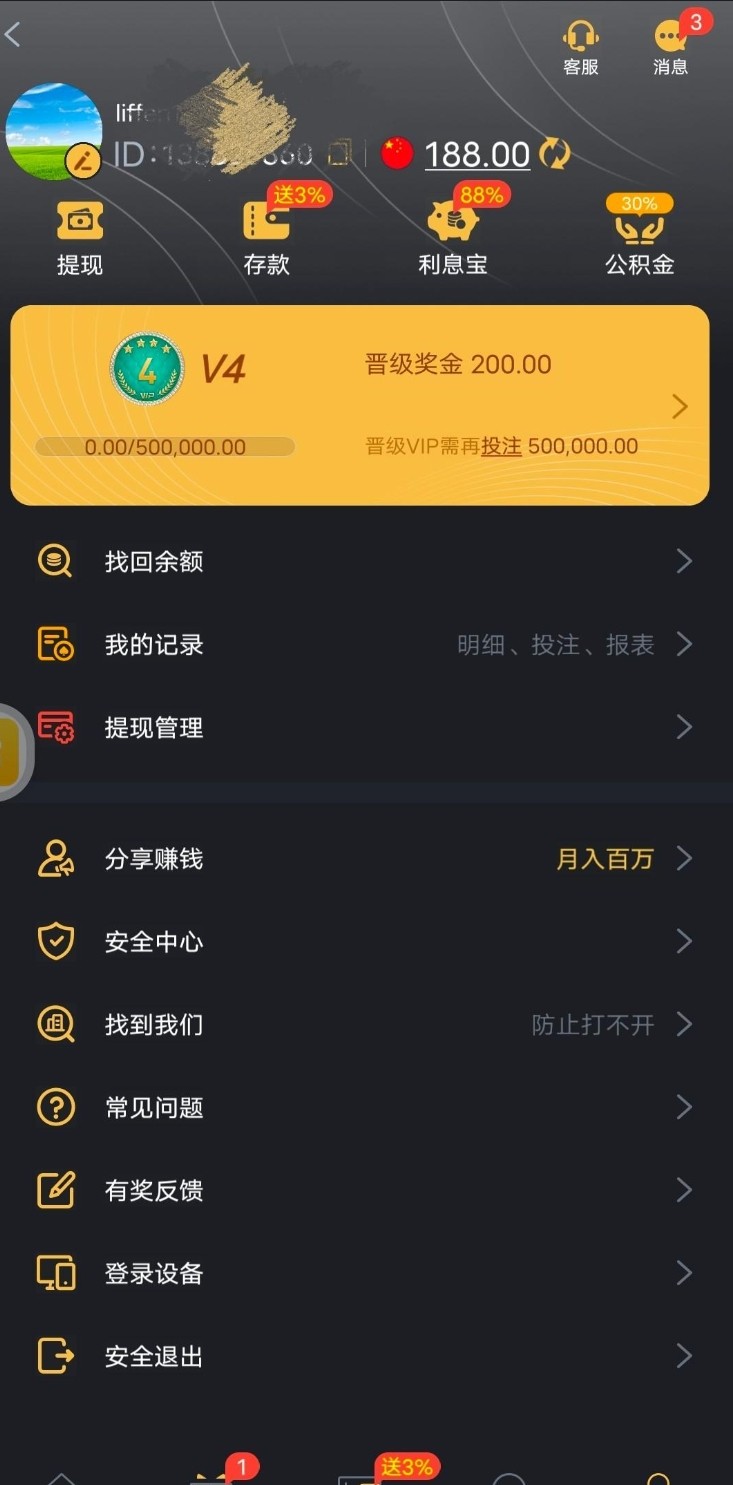This screenshot has height=1485, width=733.
Task: Open 有奖反馈 feedback
Action: point(366,1190)
